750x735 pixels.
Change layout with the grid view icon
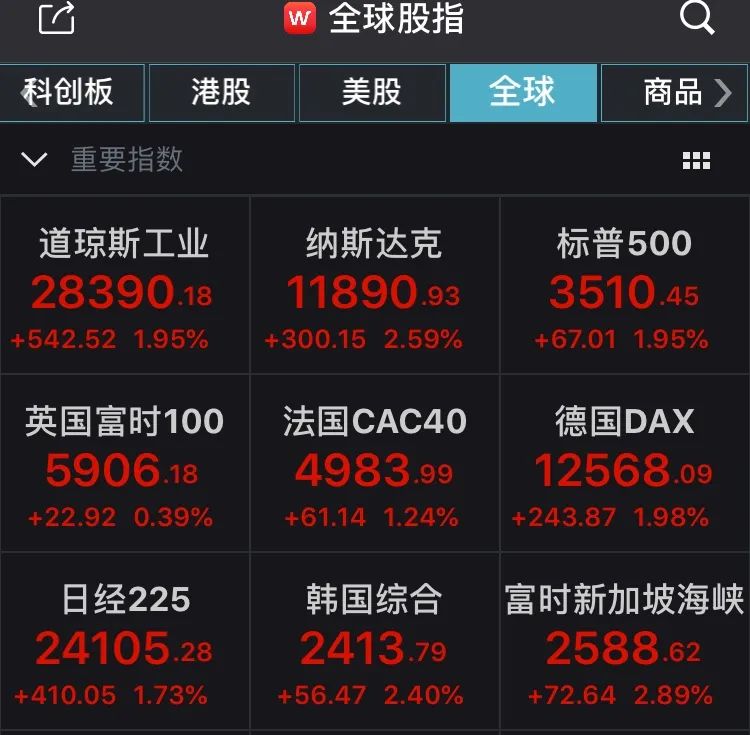tap(696, 161)
